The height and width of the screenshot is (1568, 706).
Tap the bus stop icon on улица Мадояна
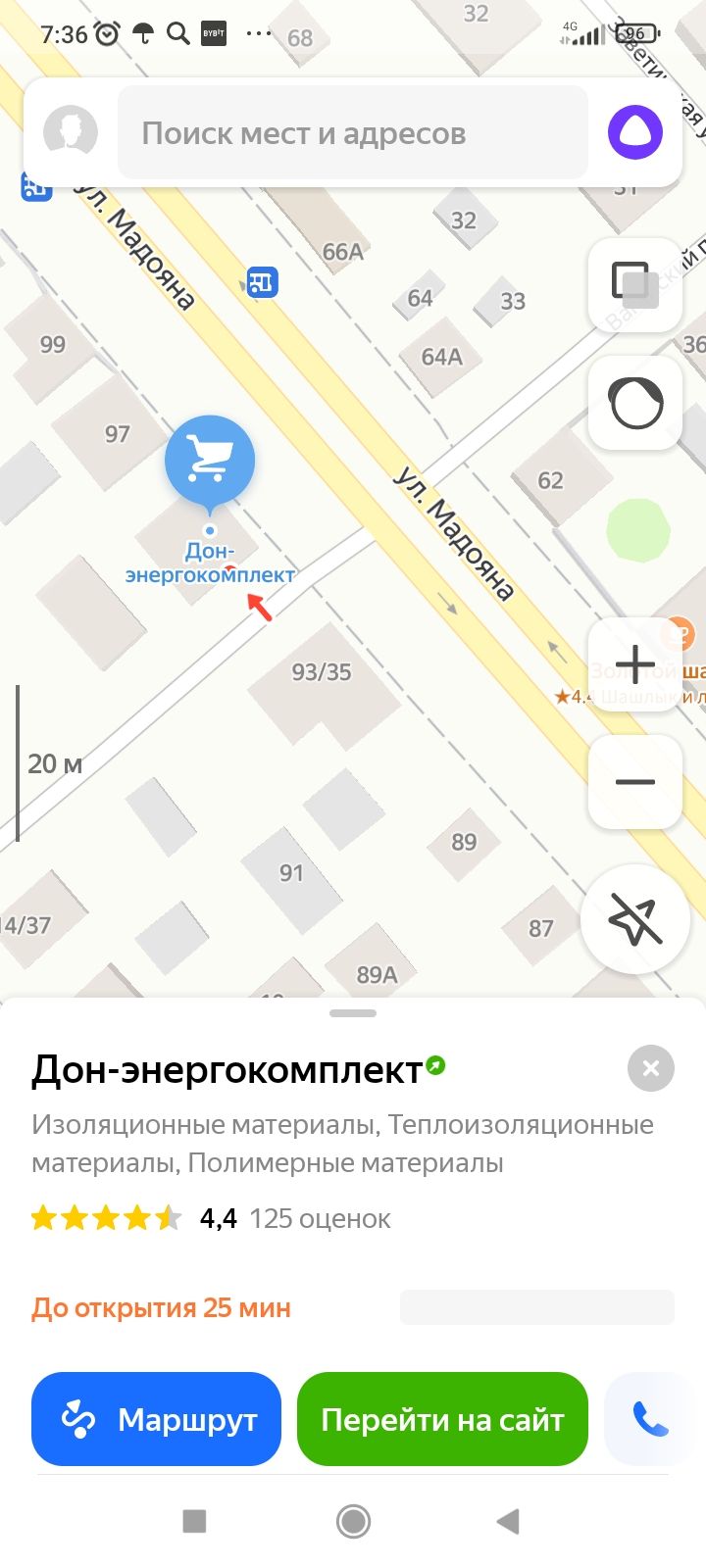tap(261, 281)
